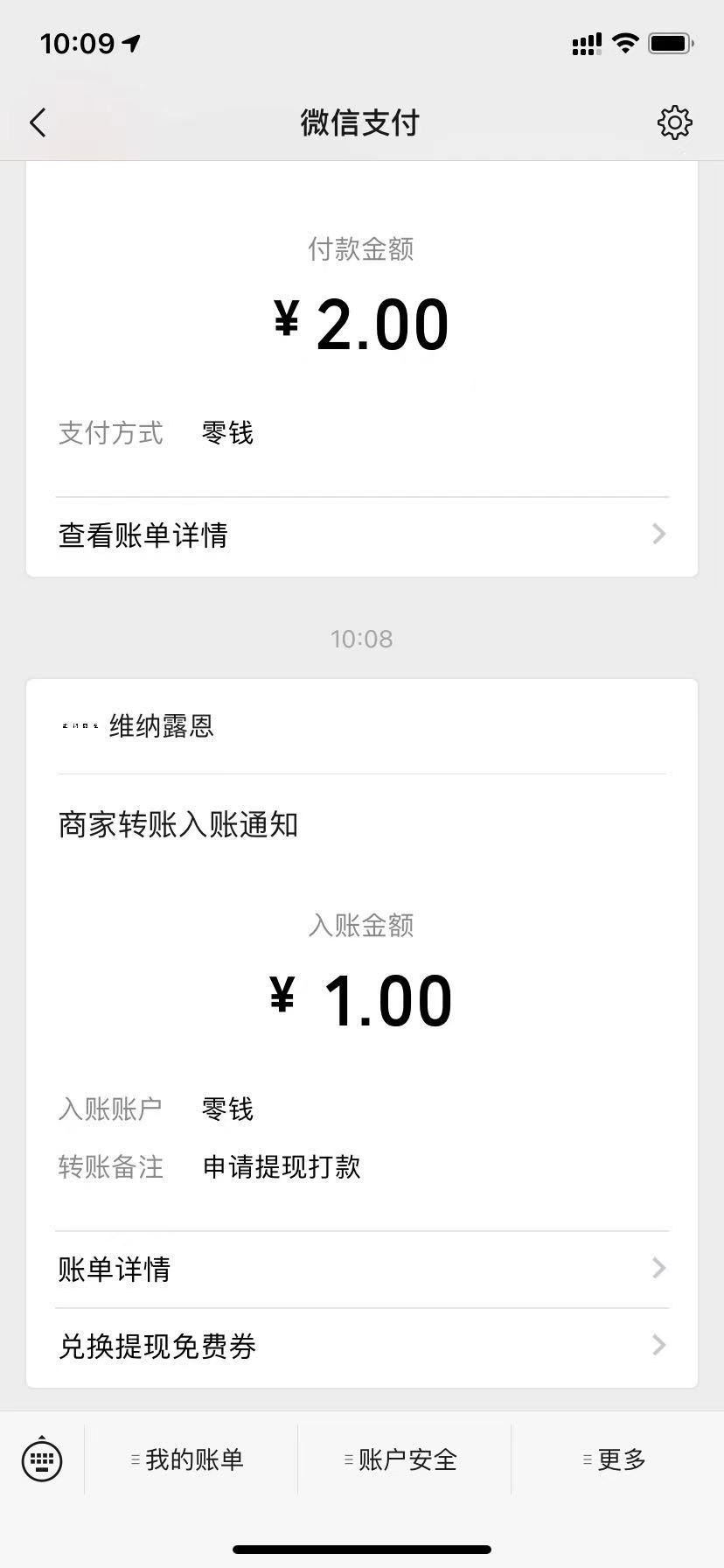Open 查看账单详情 for the ¥2.00 payment
The width and height of the screenshot is (724, 1568).
361,535
